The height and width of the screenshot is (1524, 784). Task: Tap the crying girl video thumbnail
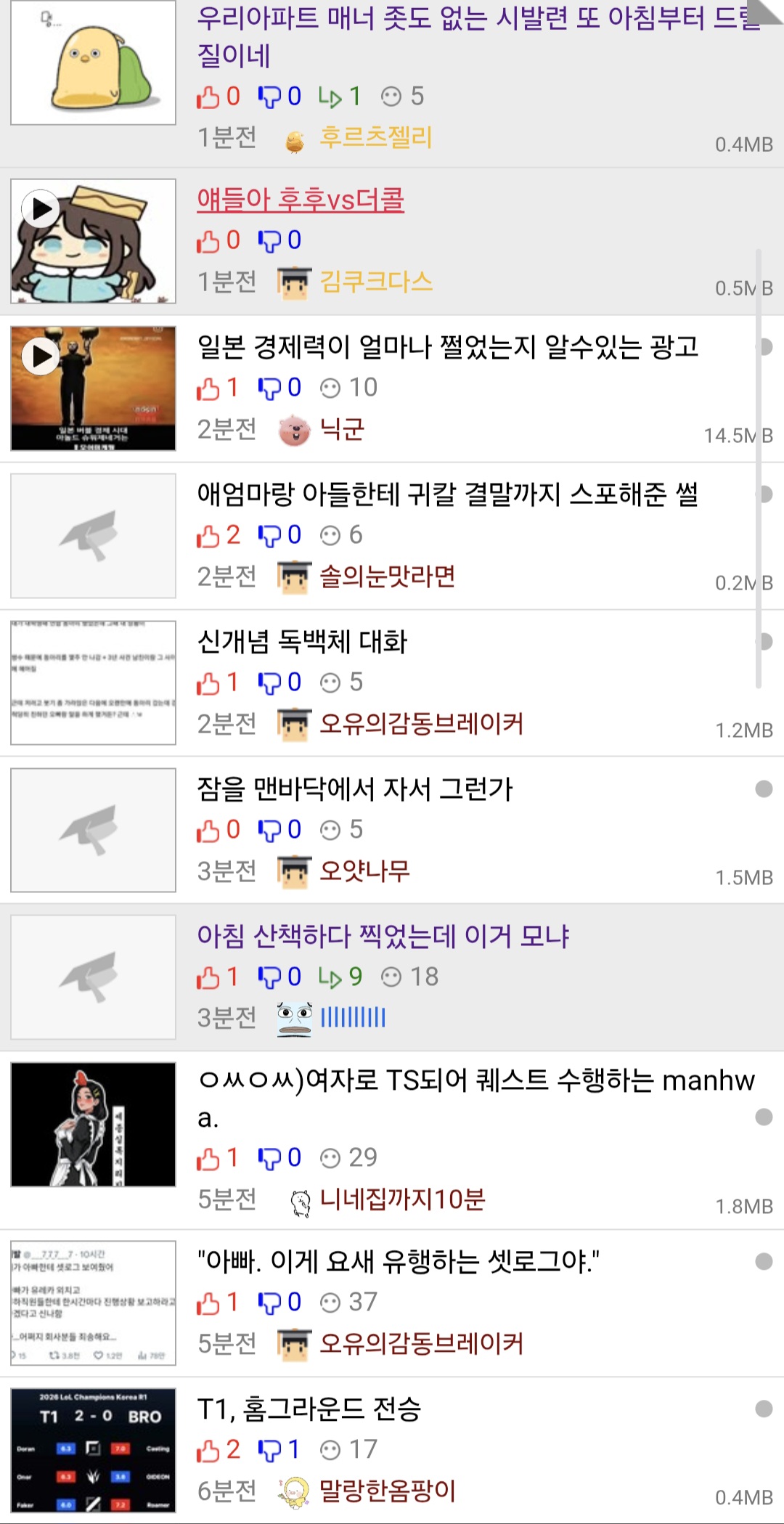click(x=93, y=241)
